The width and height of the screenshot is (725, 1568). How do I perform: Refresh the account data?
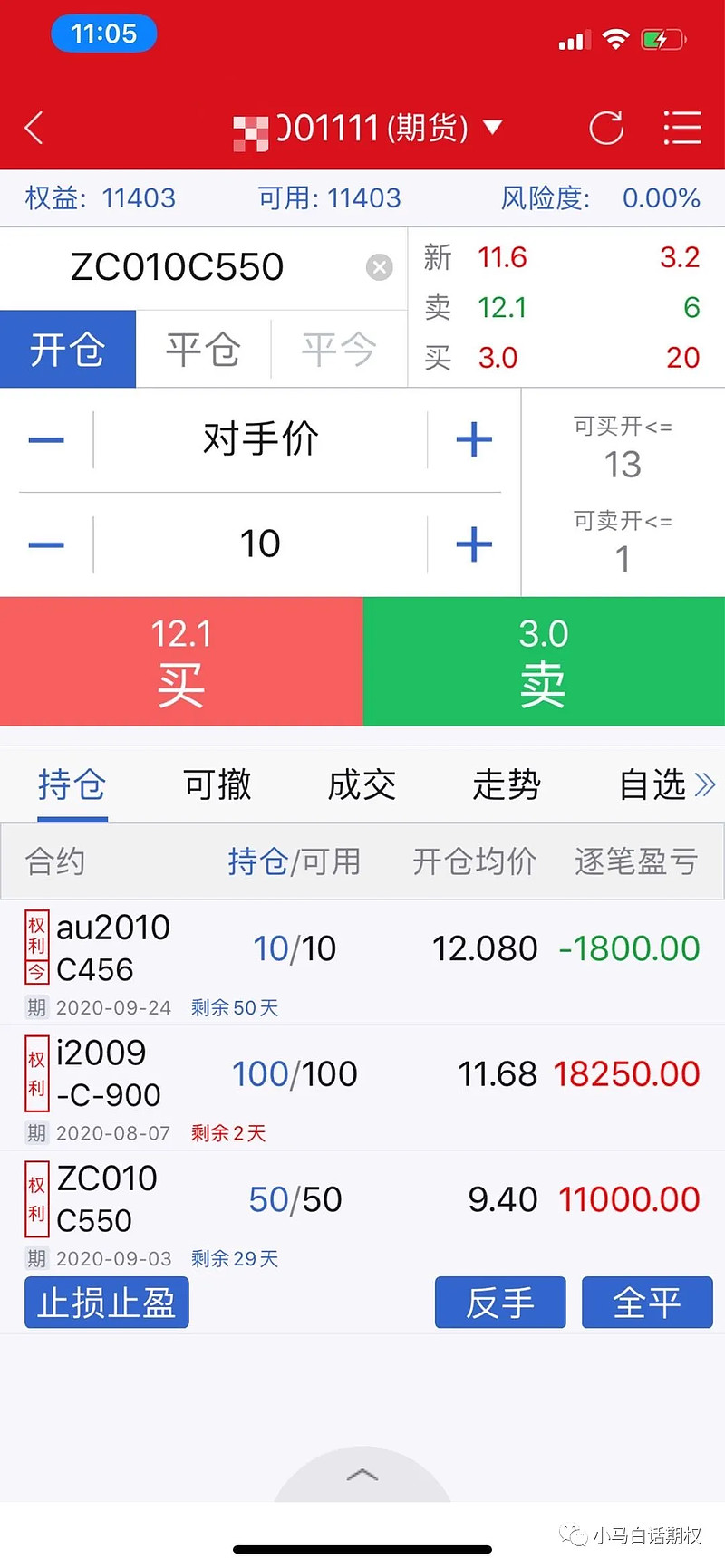coord(606,128)
